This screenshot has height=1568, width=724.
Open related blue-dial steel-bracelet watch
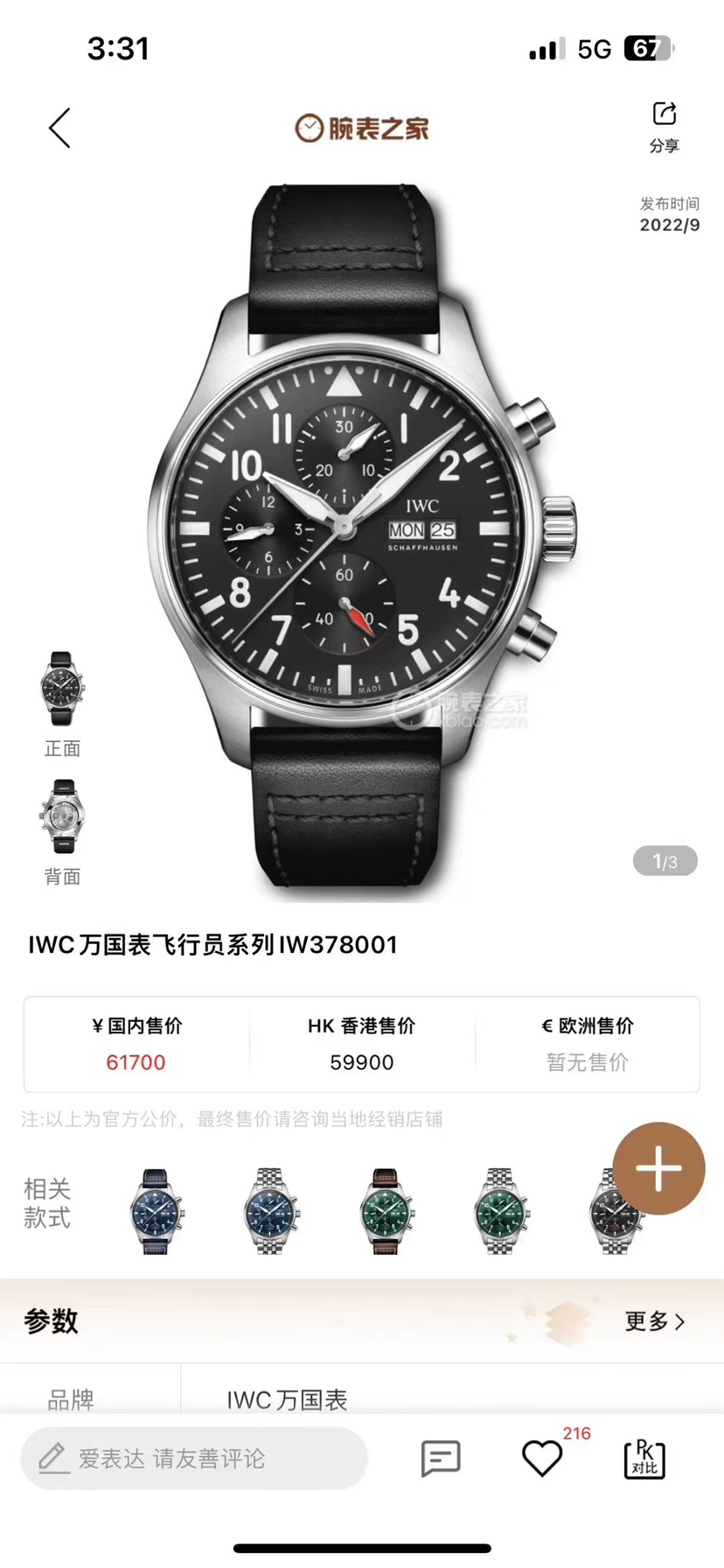point(271,1212)
